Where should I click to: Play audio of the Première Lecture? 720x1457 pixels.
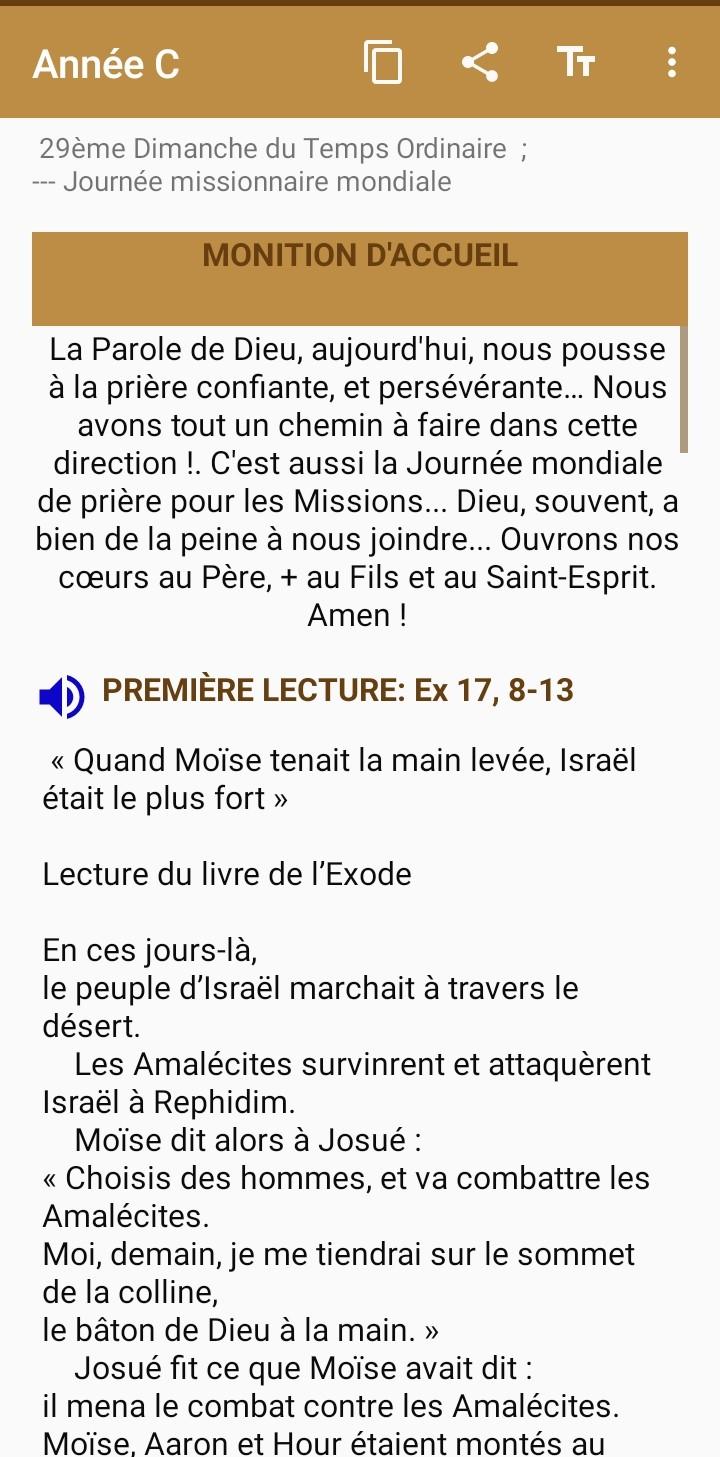[62, 696]
